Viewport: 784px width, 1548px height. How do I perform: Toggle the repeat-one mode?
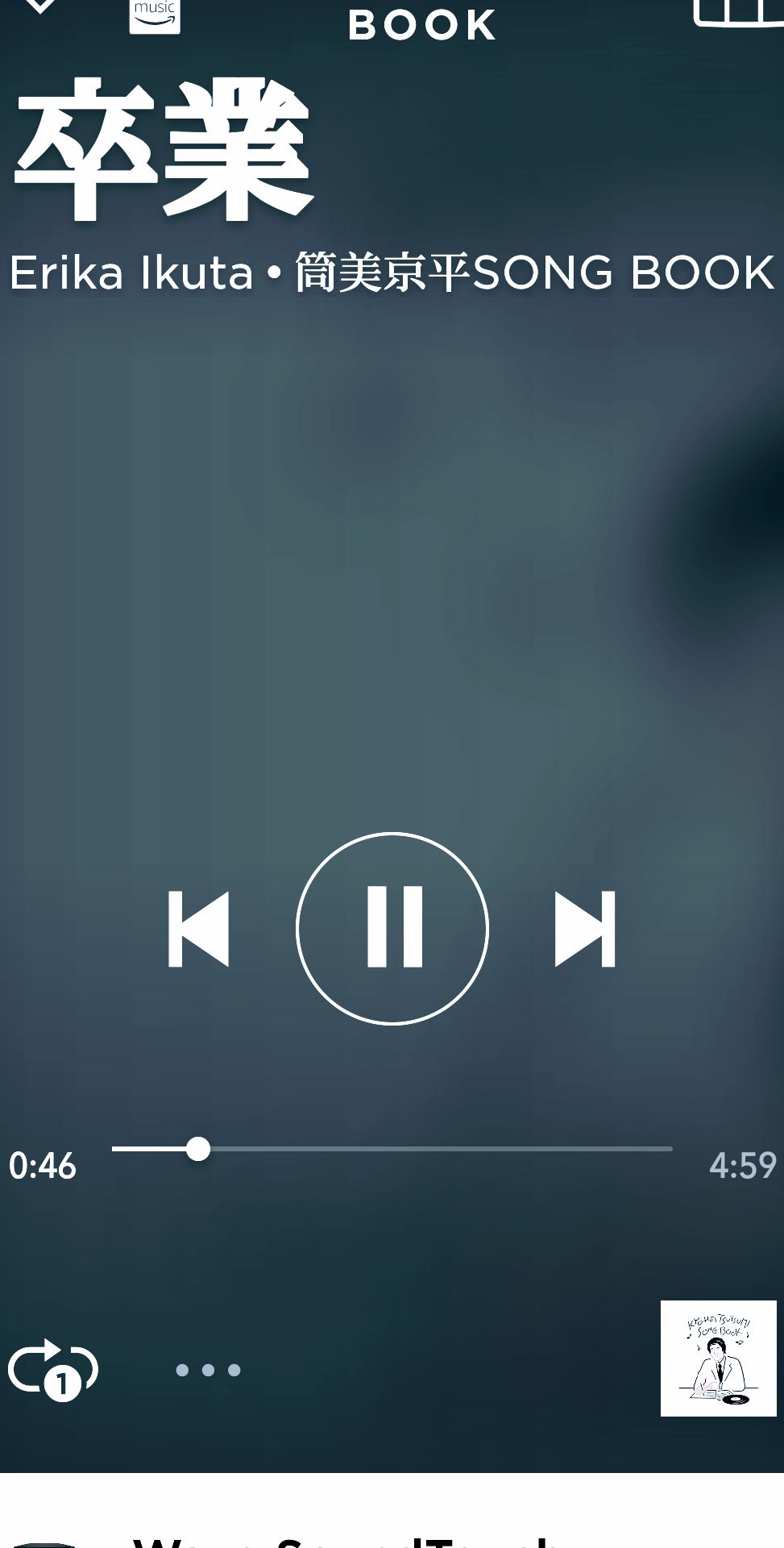click(x=53, y=1370)
